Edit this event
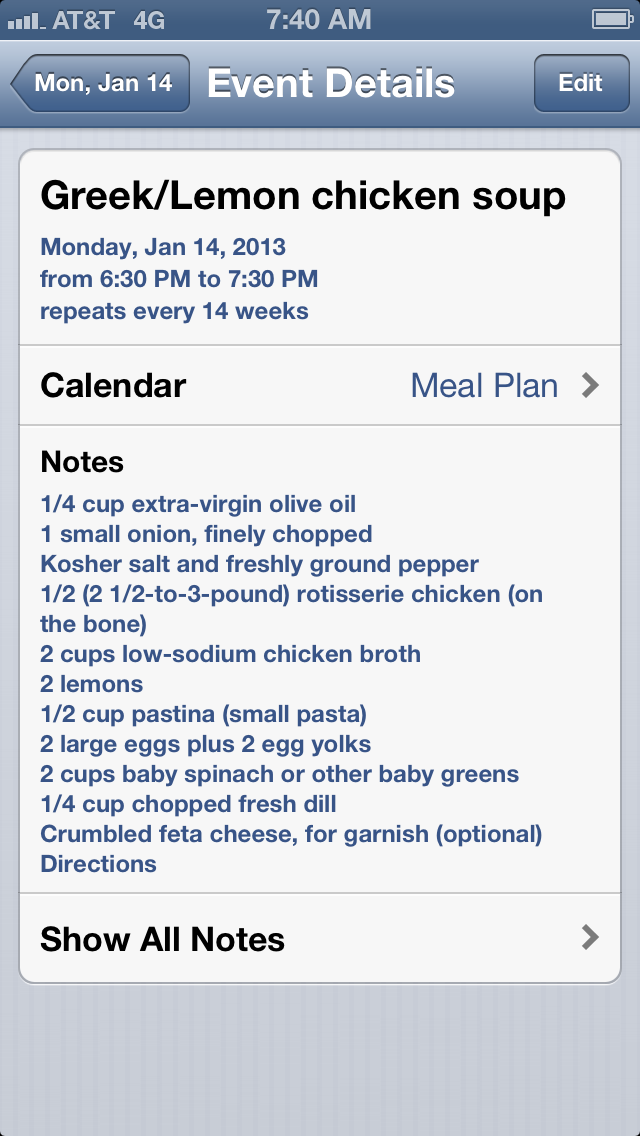The width and height of the screenshot is (640, 1136). 581,83
